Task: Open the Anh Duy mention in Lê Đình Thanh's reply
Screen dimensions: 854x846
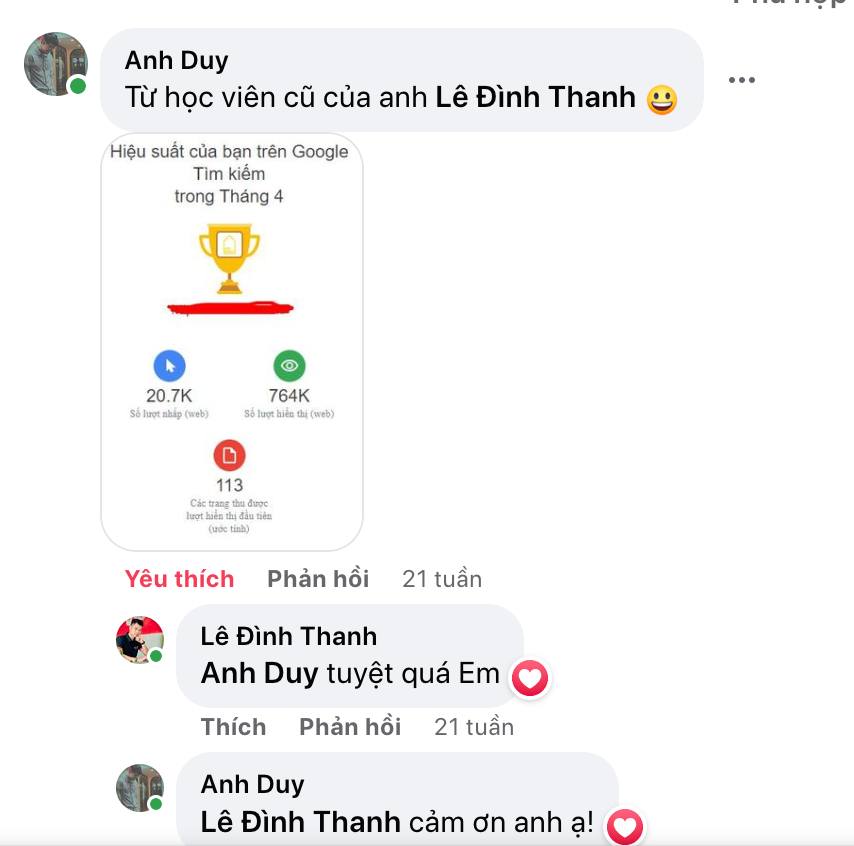Action: (259, 674)
